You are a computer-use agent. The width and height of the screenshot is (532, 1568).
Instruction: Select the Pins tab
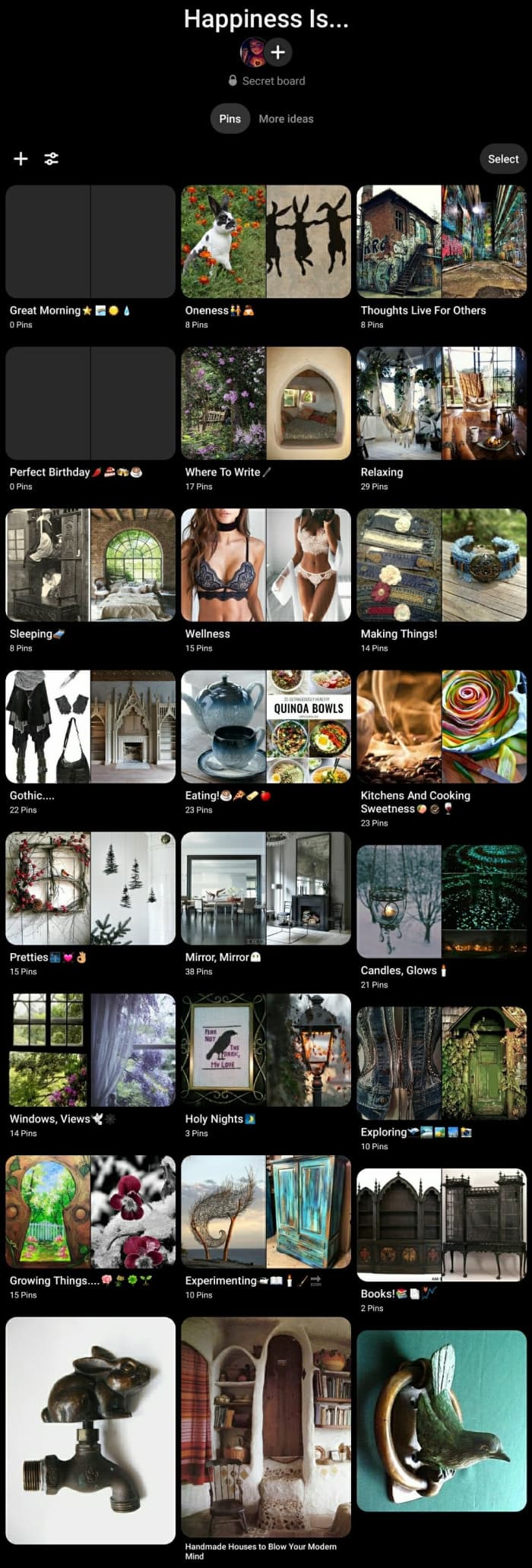[x=230, y=119]
